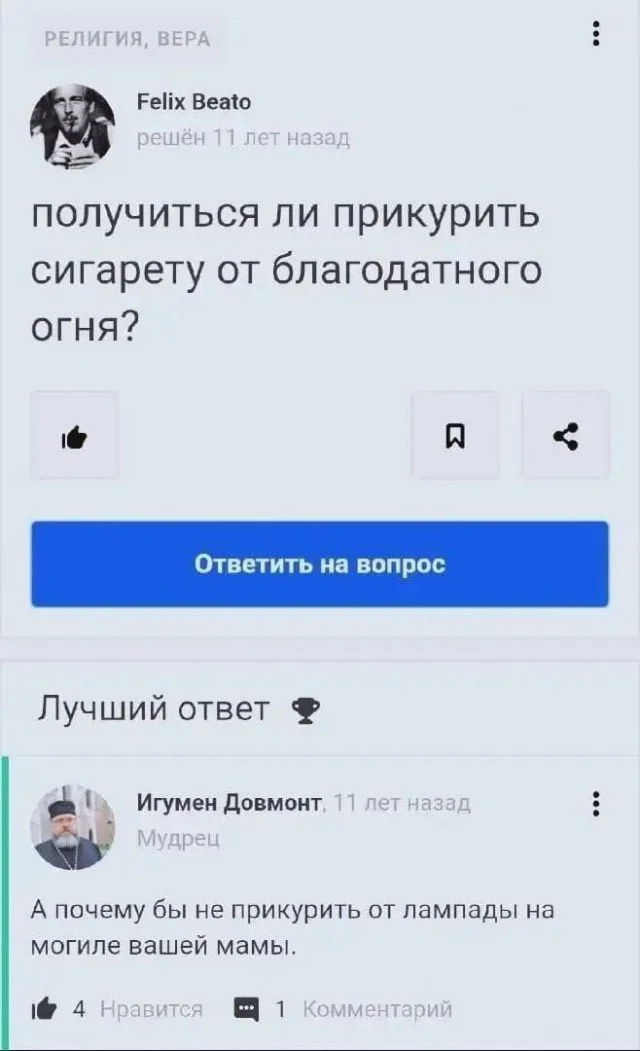The image size is (640, 1051).
Task: Open the comment on the best answer
Action: tap(342, 1008)
